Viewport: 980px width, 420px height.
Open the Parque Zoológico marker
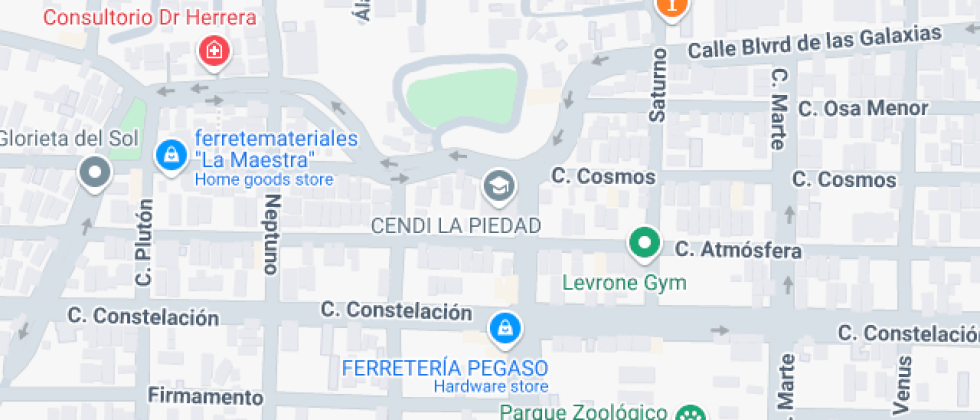click(x=689, y=412)
